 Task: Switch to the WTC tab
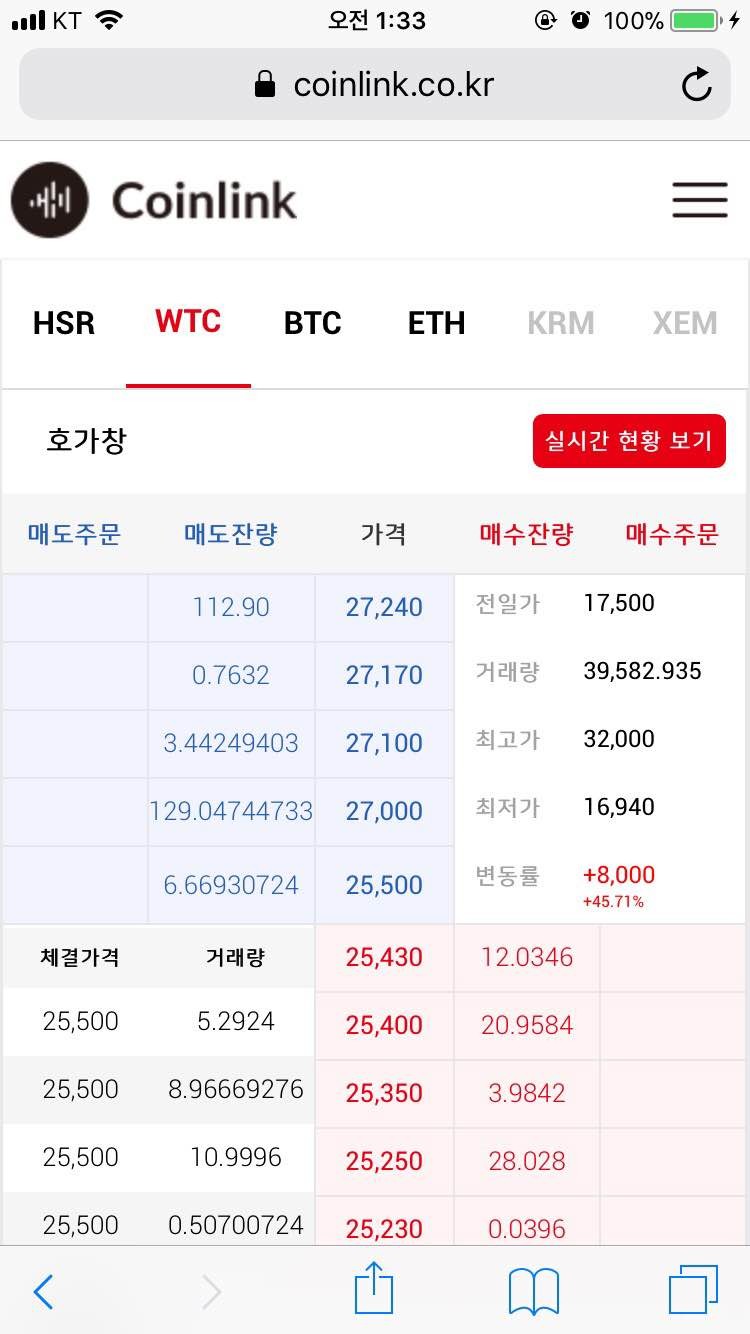click(x=188, y=321)
